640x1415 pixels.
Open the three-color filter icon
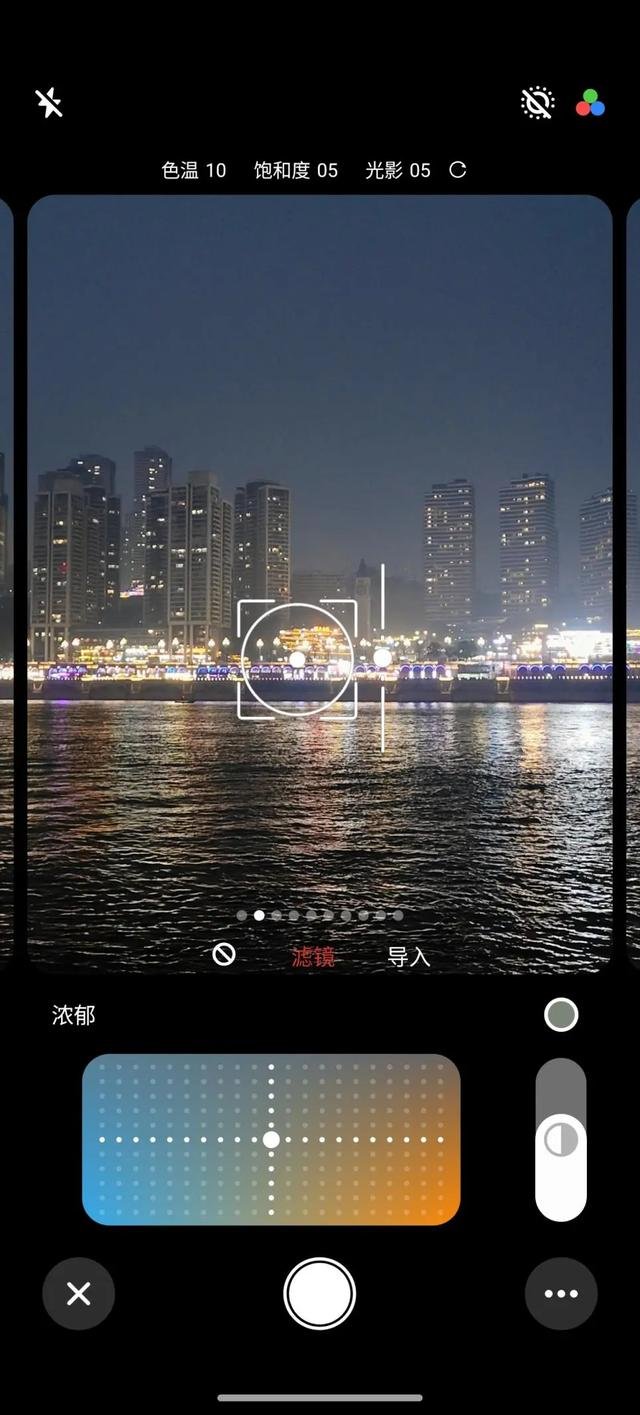590,103
